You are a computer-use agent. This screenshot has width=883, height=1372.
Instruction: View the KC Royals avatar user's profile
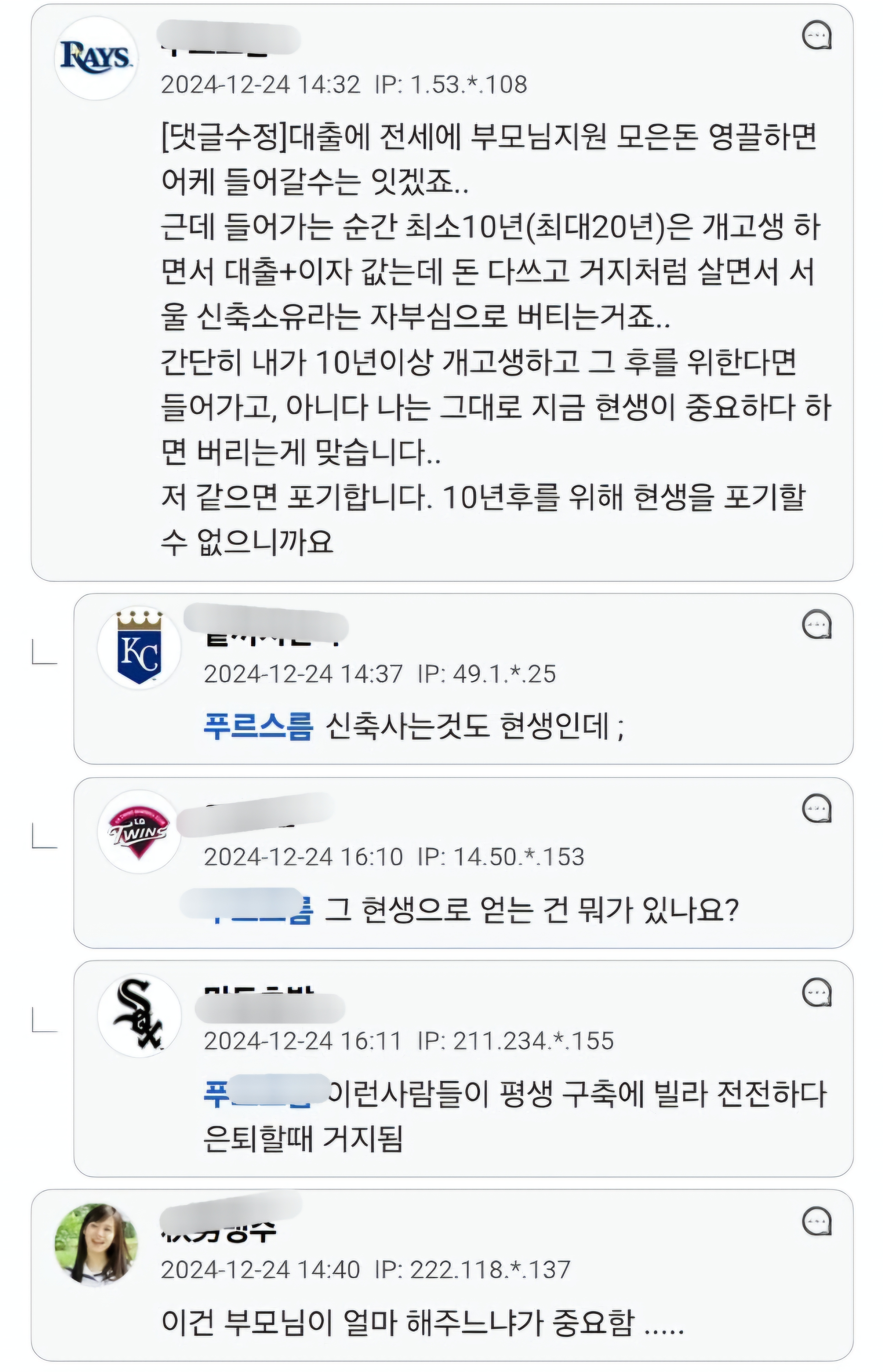pyautogui.click(x=139, y=648)
